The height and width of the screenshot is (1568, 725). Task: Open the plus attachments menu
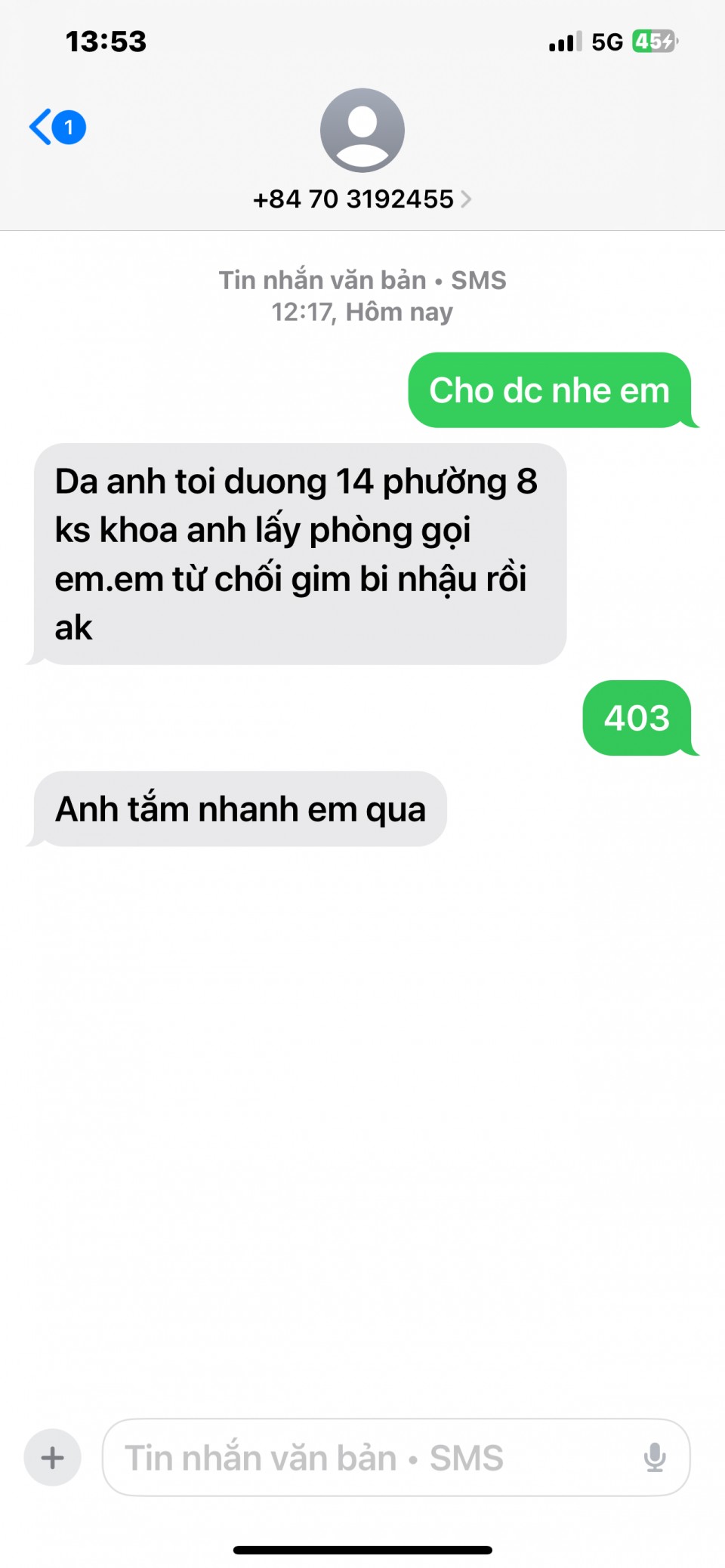(52, 1457)
